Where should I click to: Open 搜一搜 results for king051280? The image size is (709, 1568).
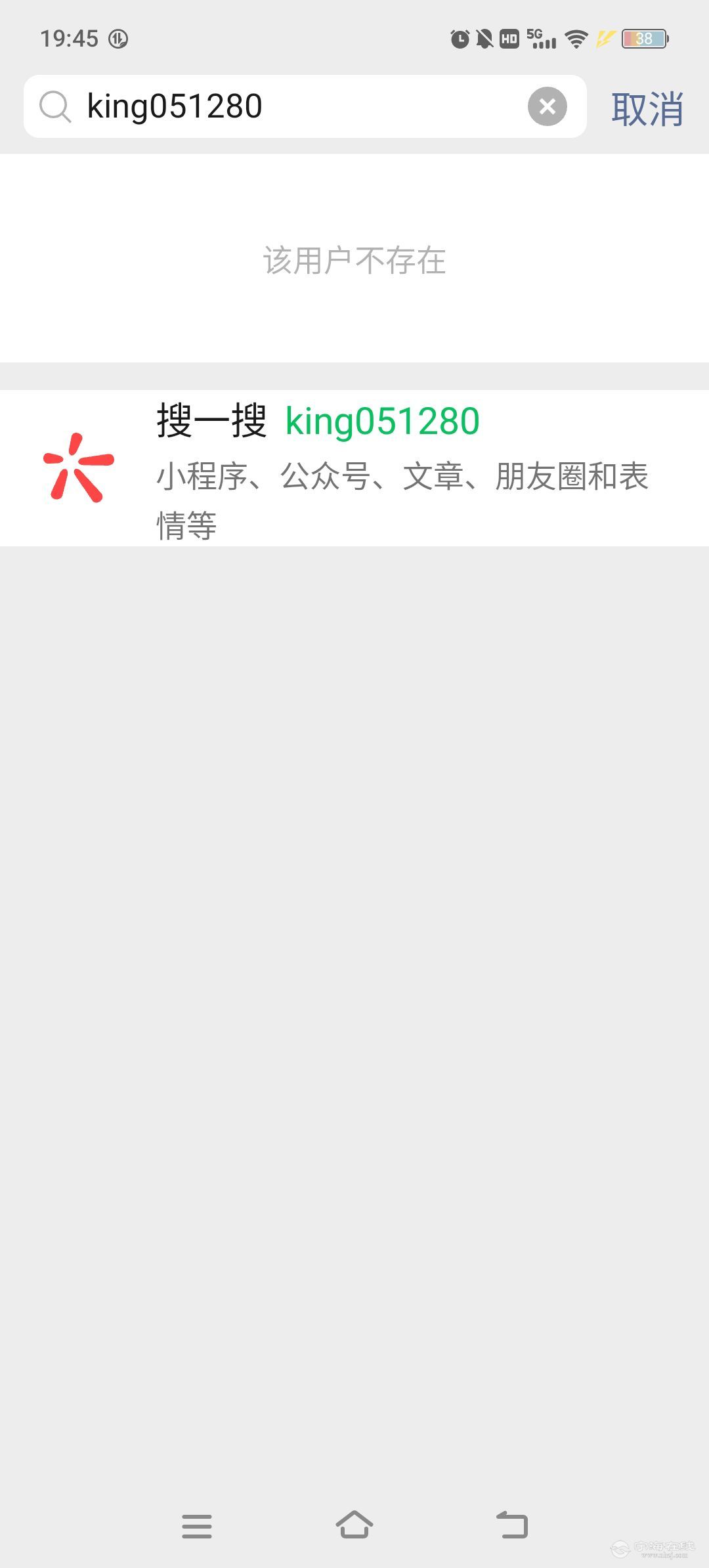tap(354, 468)
